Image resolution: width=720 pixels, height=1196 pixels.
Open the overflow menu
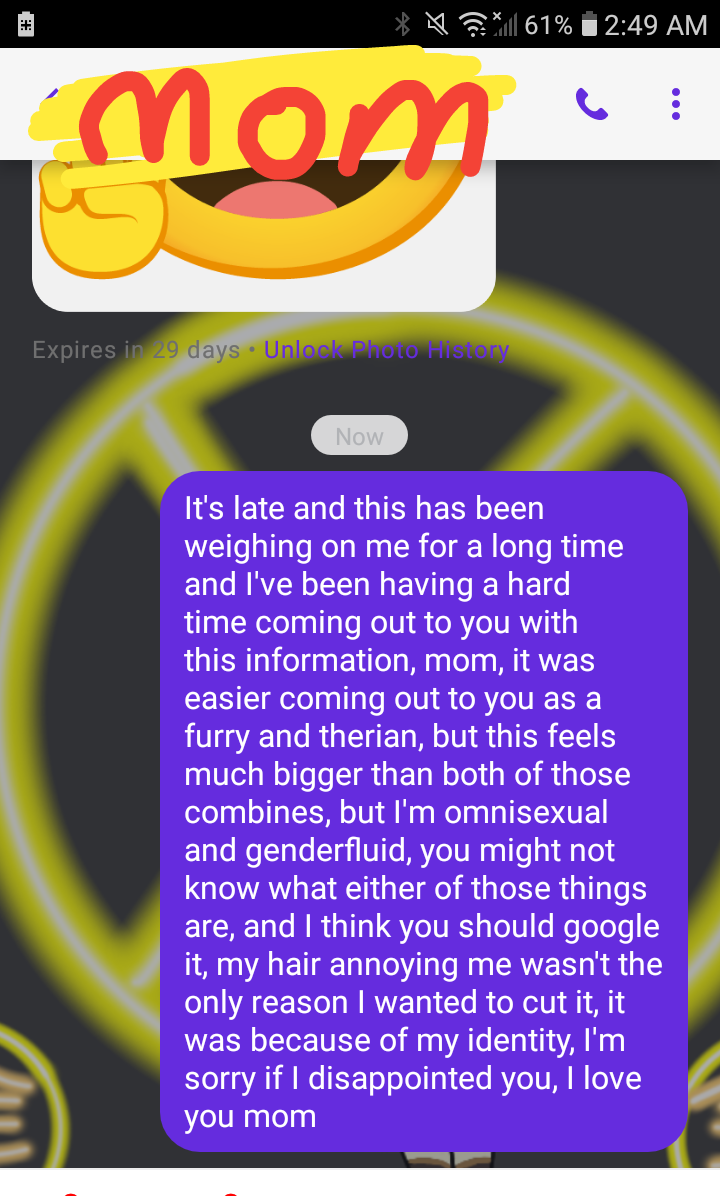[676, 103]
